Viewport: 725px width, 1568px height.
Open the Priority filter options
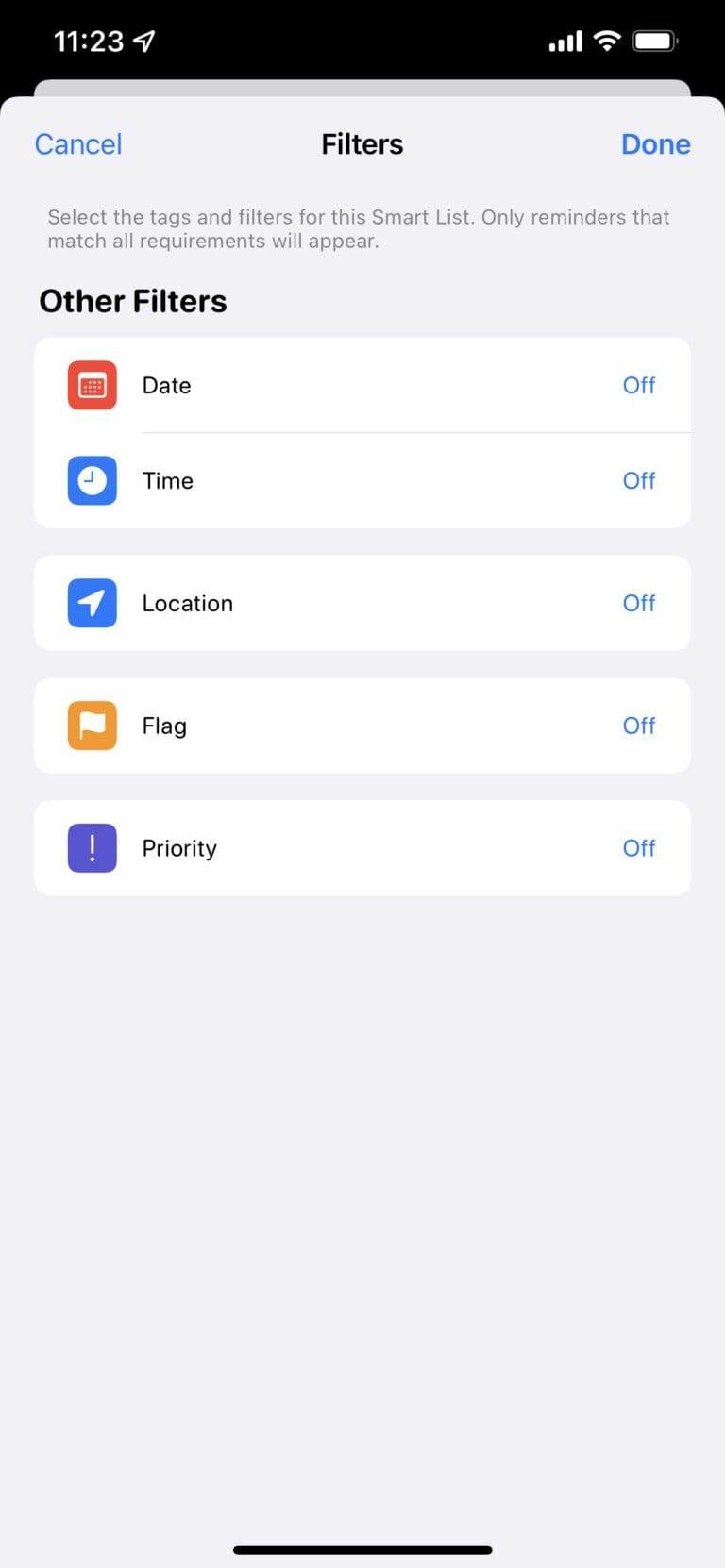362,847
